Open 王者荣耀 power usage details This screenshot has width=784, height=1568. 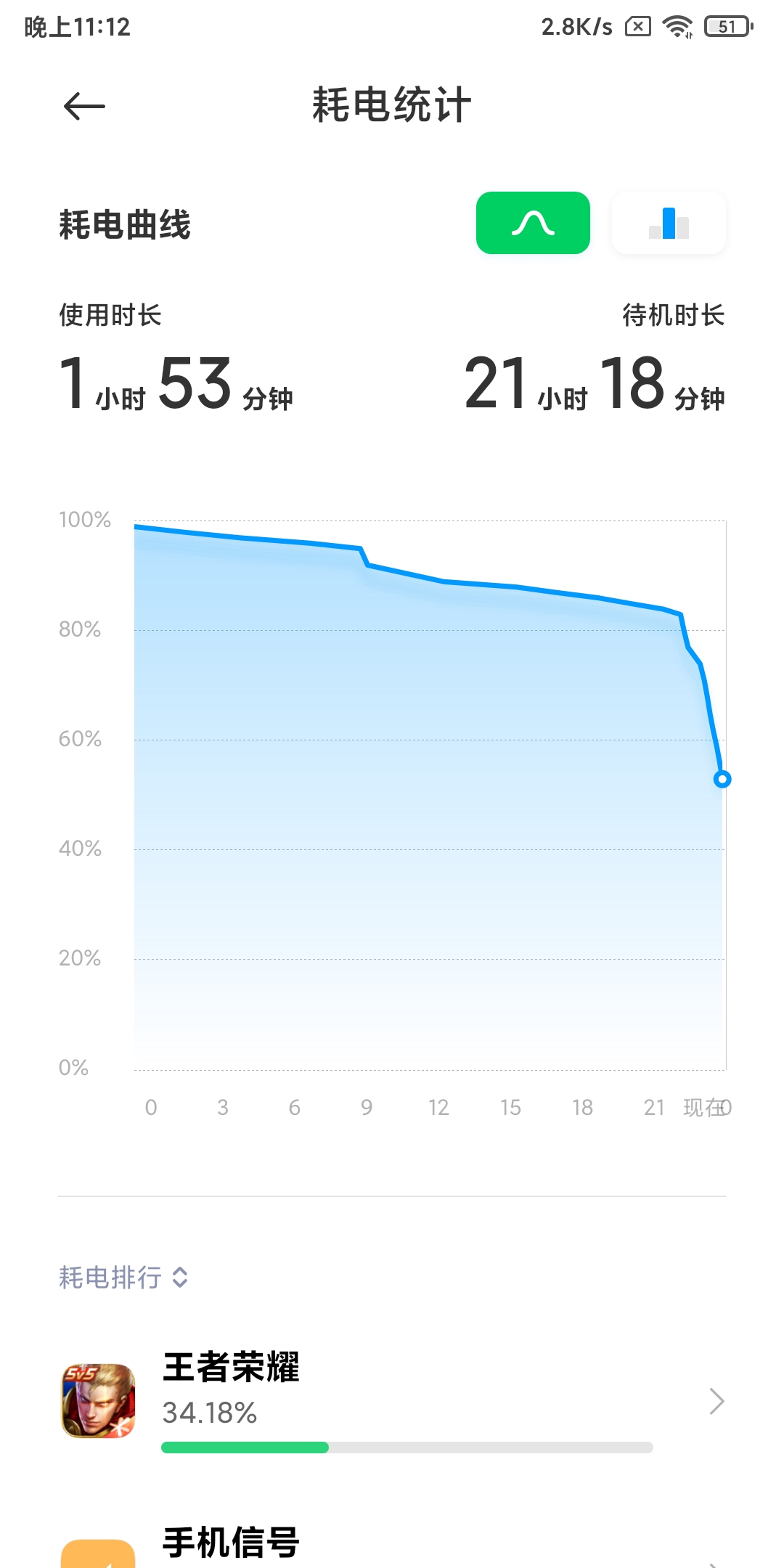(x=392, y=1401)
